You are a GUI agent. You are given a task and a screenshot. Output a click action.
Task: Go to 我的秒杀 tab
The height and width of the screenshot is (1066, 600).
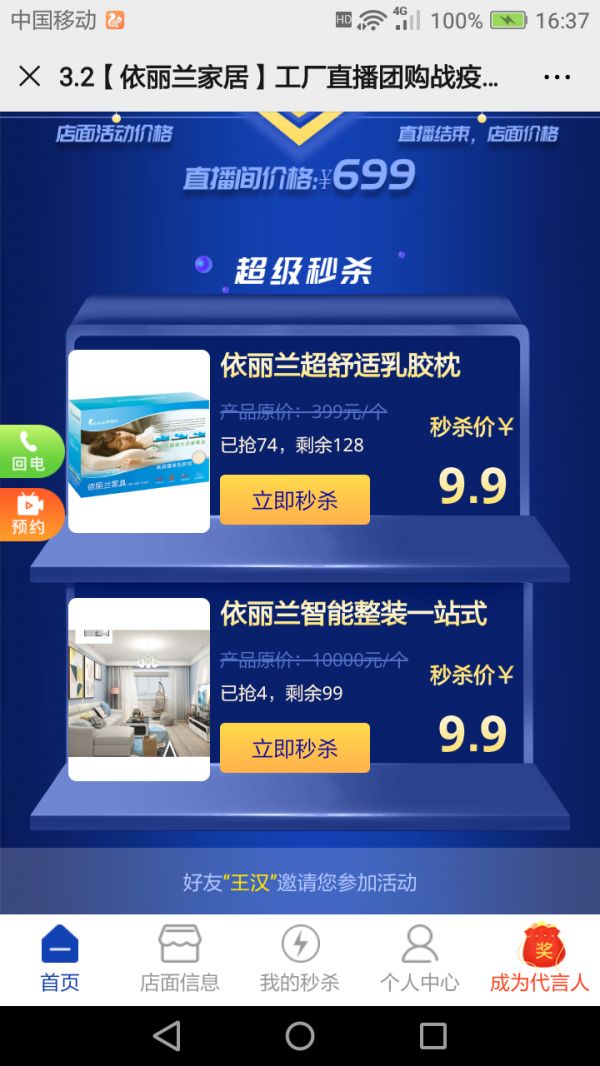point(300,959)
